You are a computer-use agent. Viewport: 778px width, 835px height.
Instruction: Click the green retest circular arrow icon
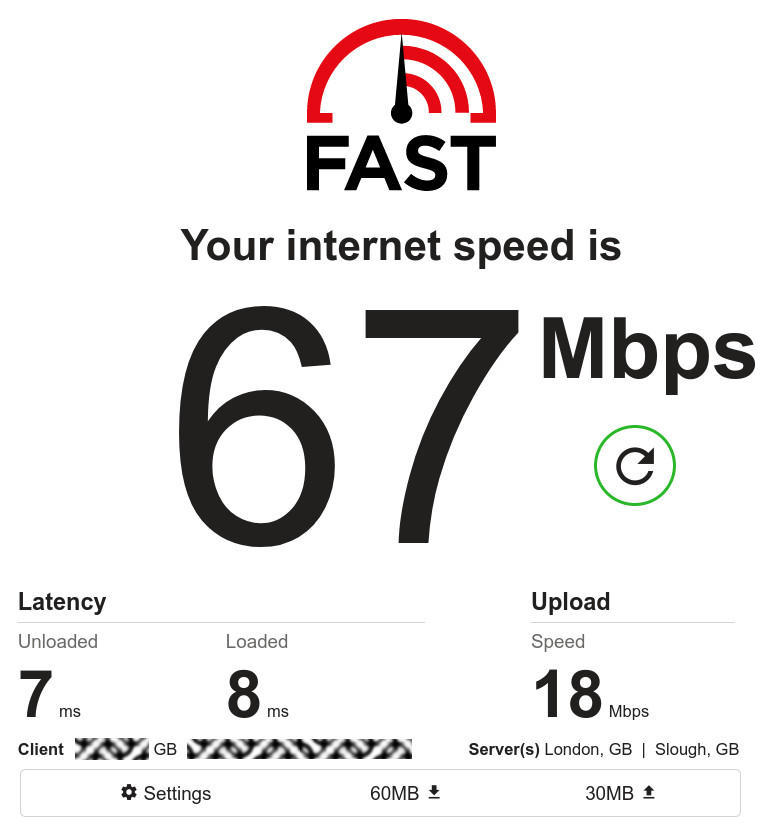coord(635,465)
